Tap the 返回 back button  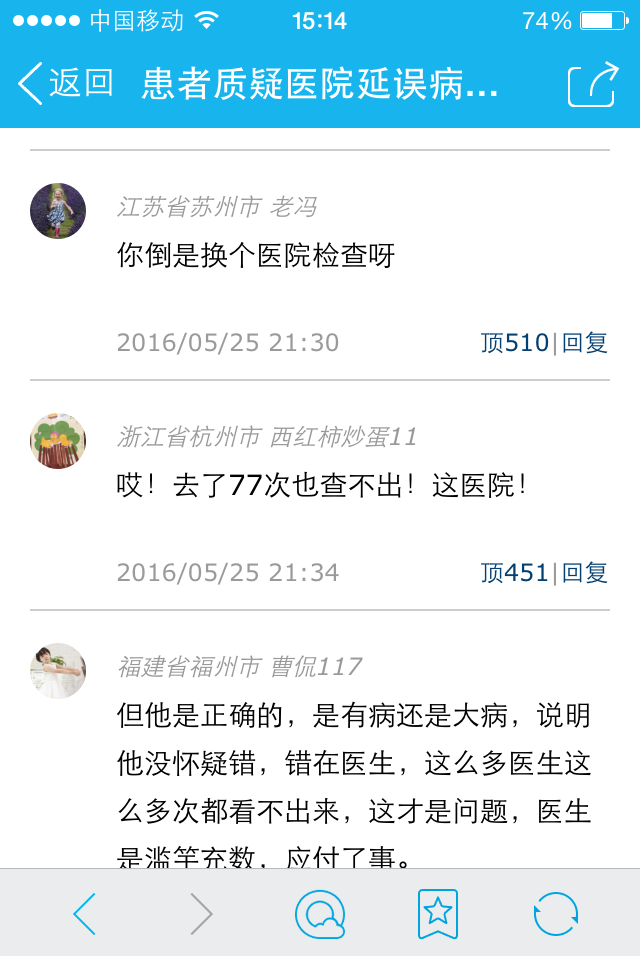click(x=66, y=84)
